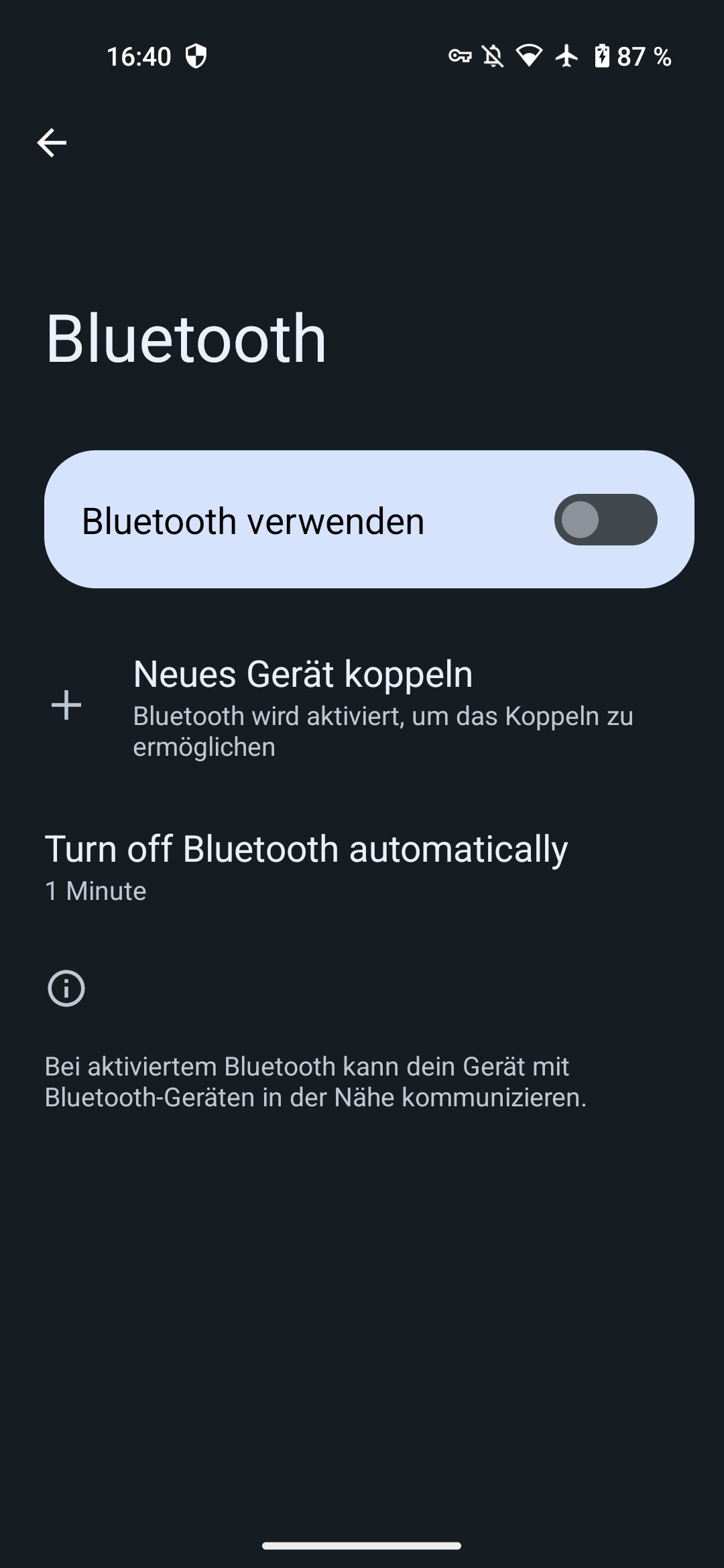Image resolution: width=724 pixels, height=1568 pixels.
Task: Go back using the top-left arrow
Action: (x=52, y=143)
